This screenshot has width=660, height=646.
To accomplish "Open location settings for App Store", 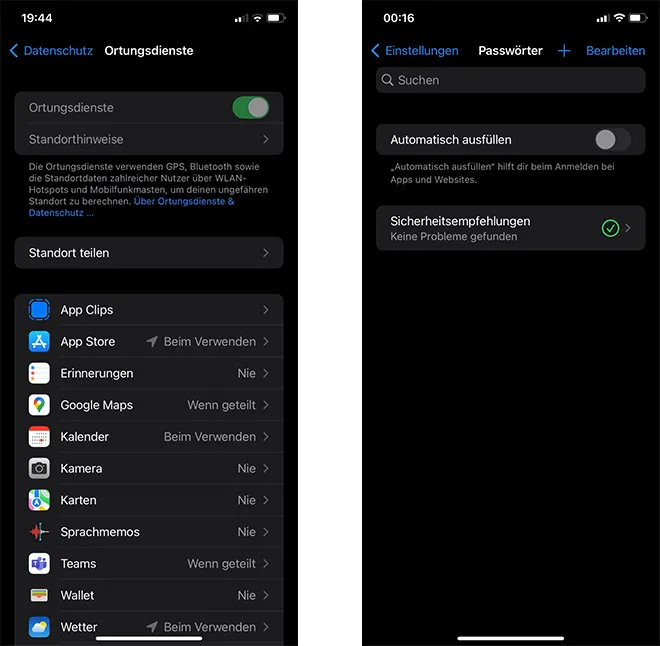I will coord(149,342).
